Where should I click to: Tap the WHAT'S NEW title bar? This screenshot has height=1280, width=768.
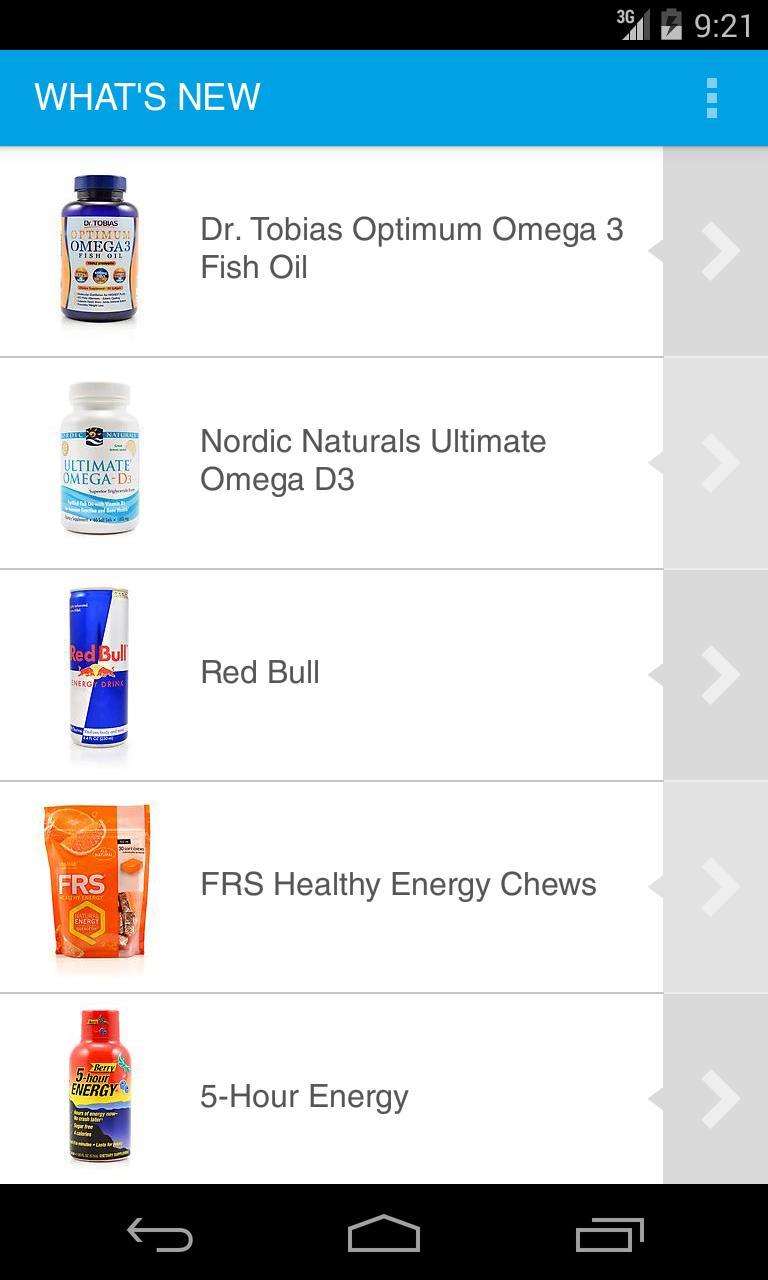pyautogui.click(x=147, y=97)
